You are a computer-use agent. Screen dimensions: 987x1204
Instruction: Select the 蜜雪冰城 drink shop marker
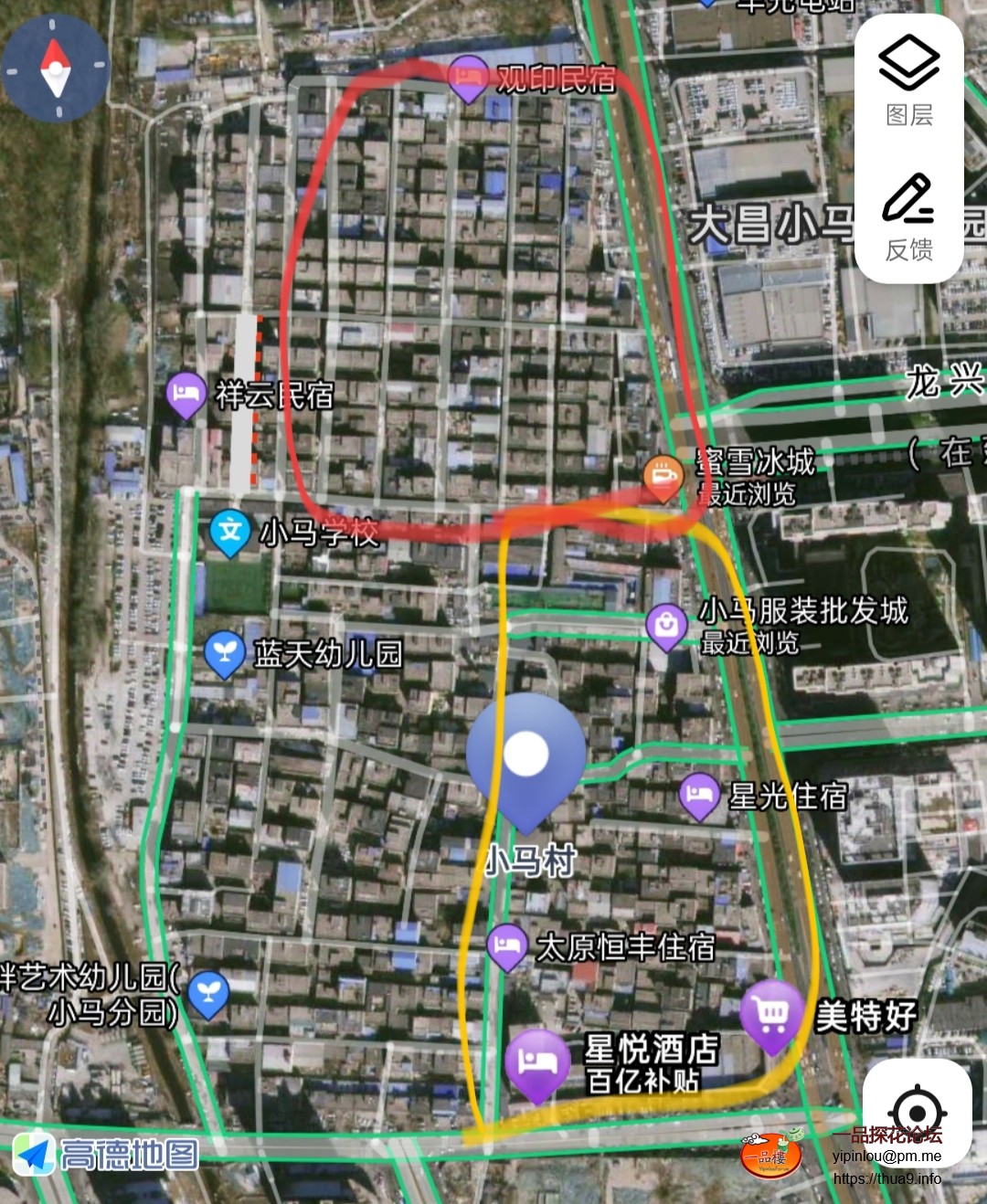point(663,476)
